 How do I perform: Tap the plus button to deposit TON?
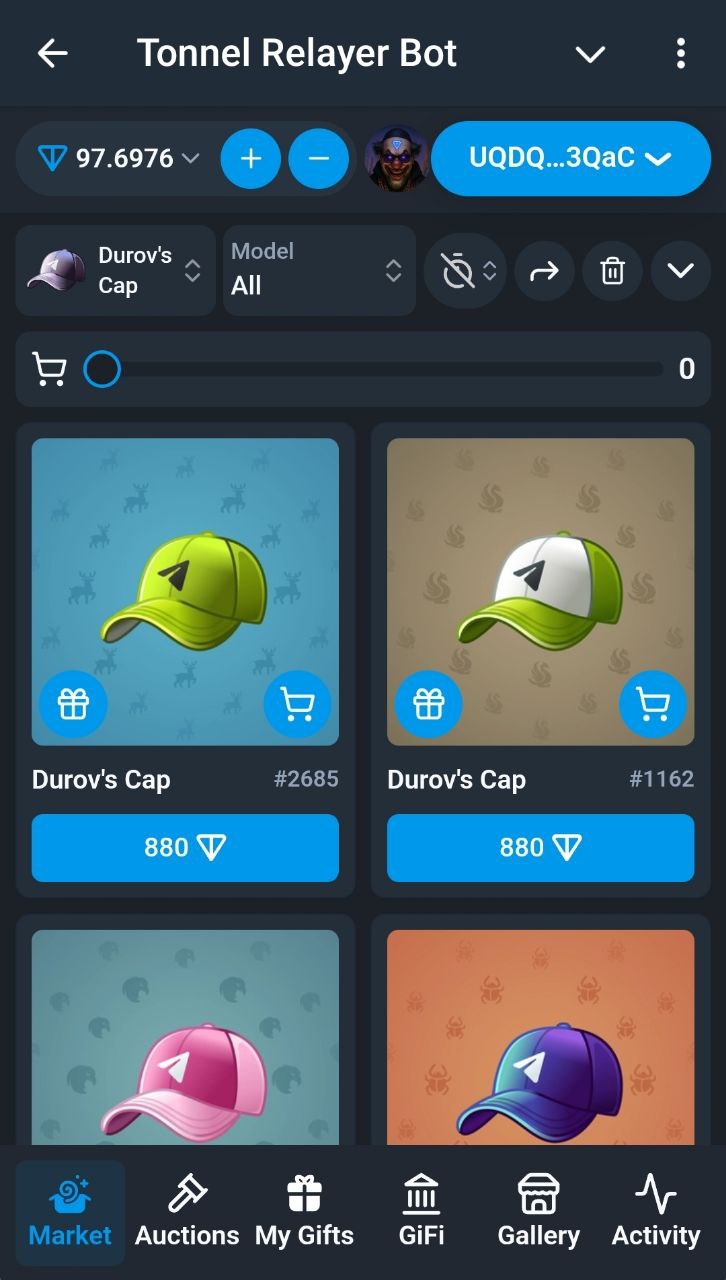click(251, 159)
